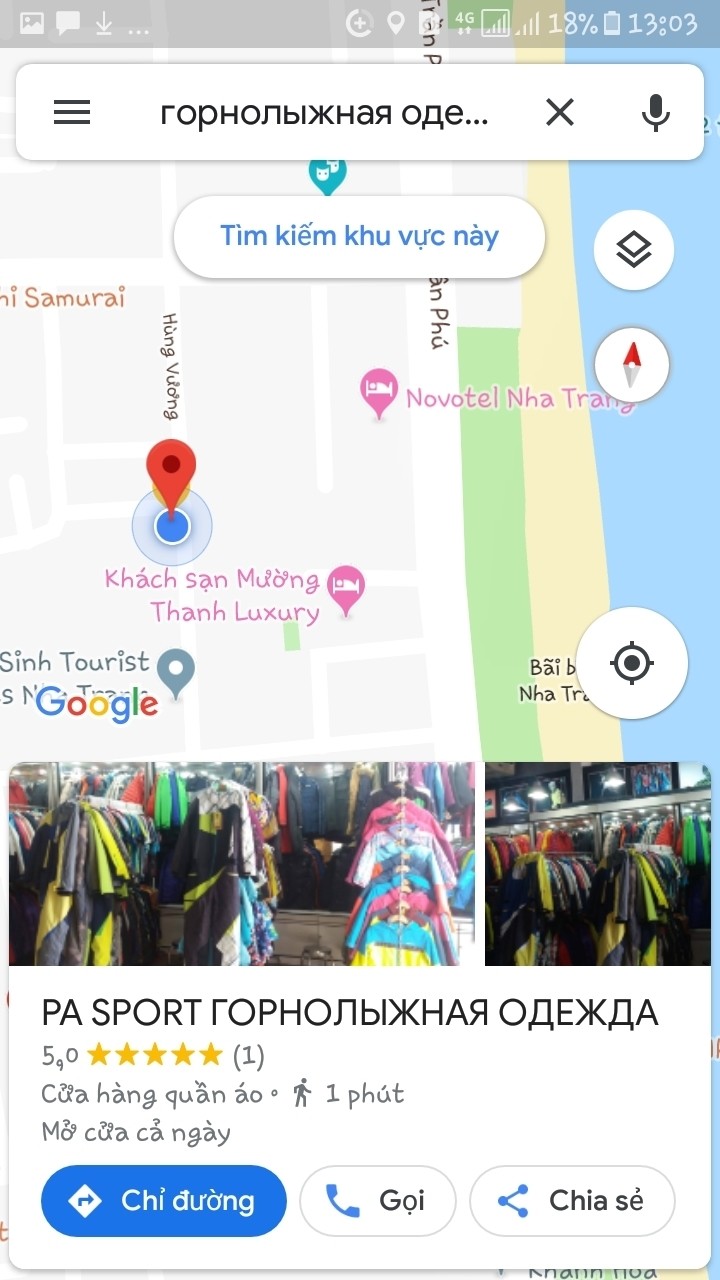720x1280 pixels.
Task: Select Khách sạn Mường Thanh Luxury marker
Action: [347, 589]
